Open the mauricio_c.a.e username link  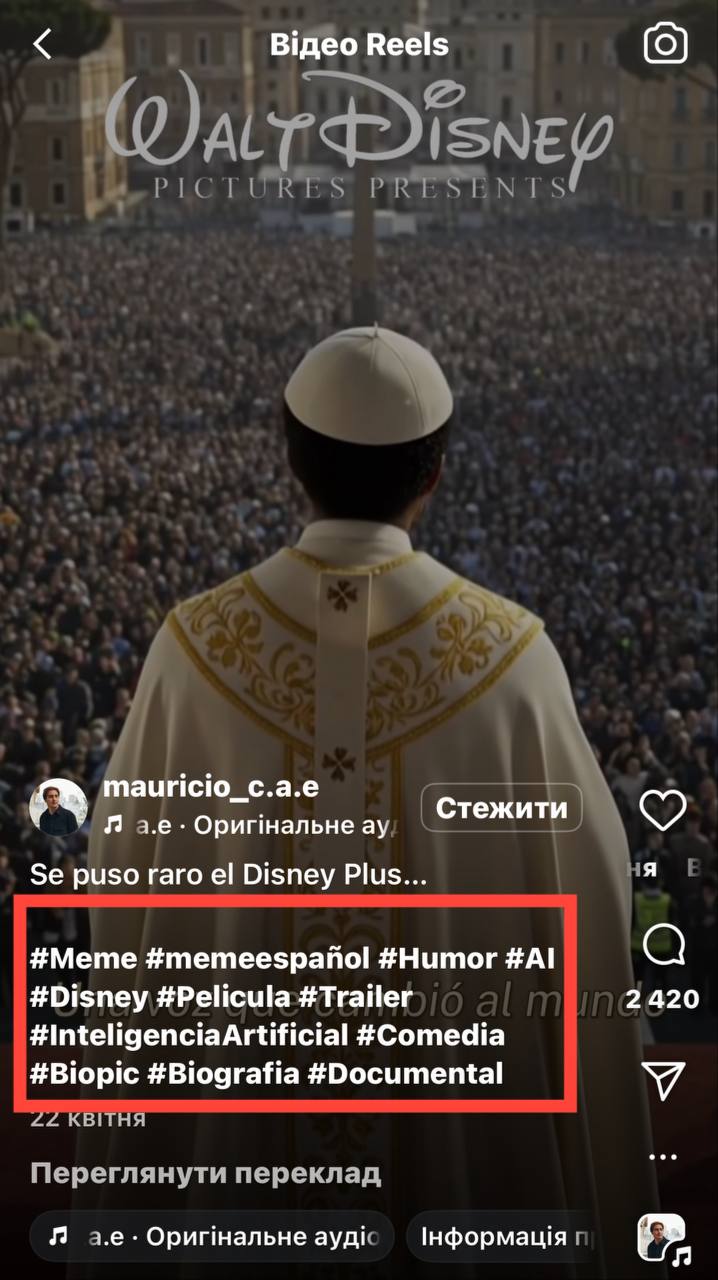click(211, 787)
